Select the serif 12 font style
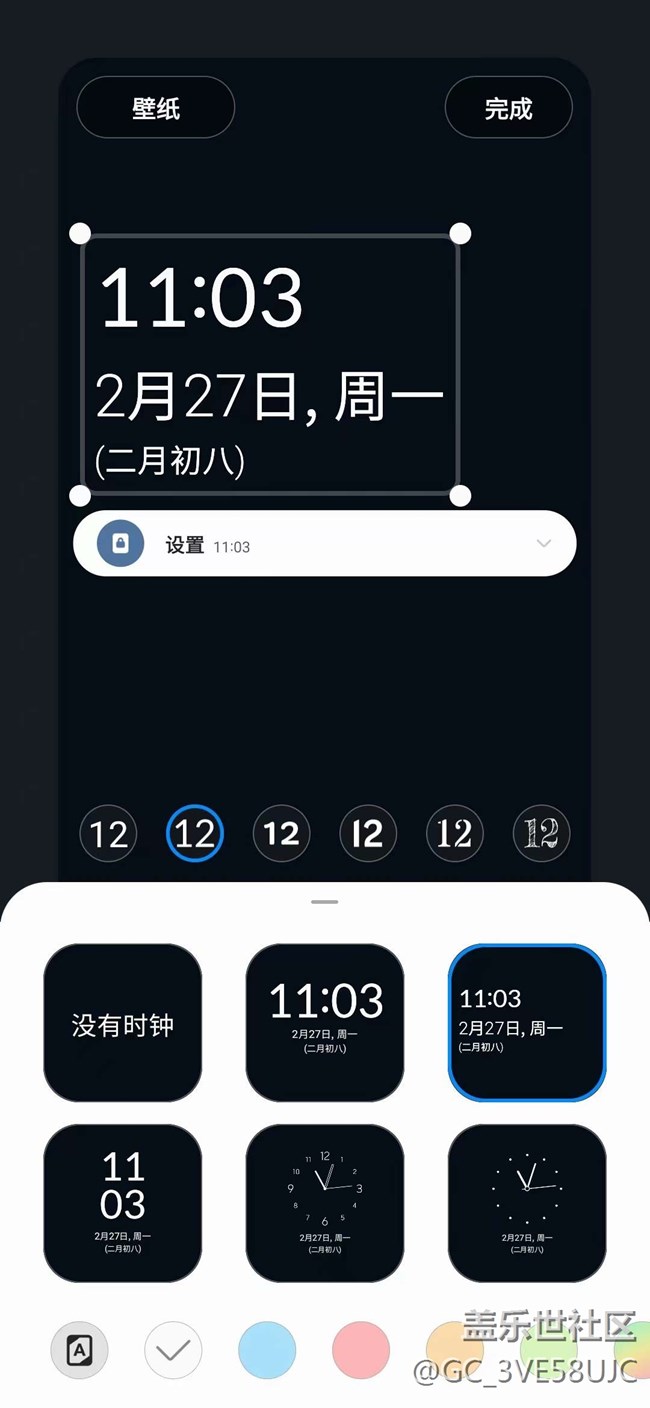 click(455, 833)
